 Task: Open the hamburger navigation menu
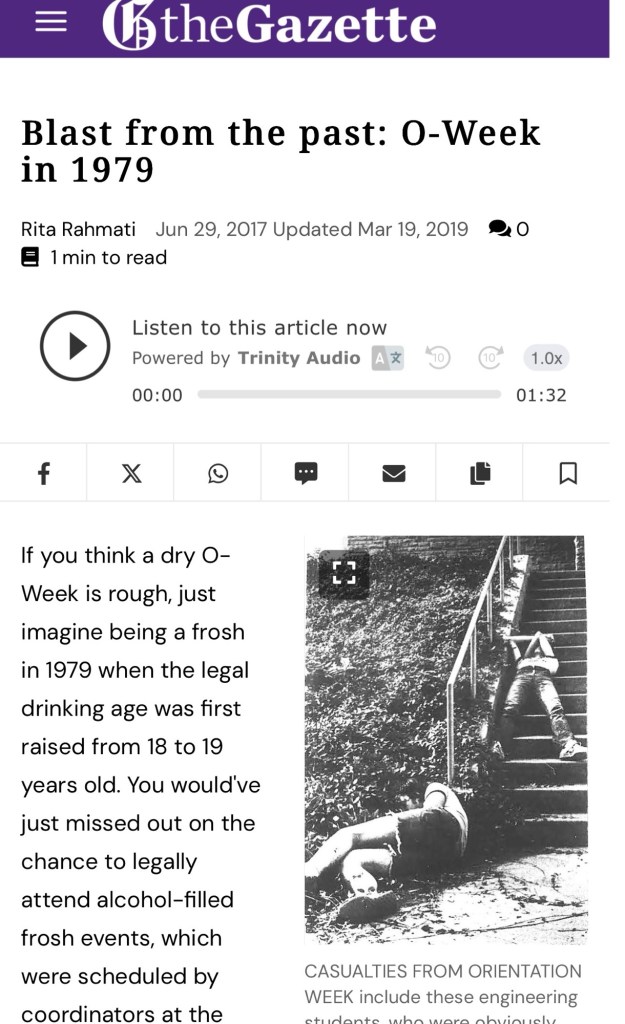(50, 23)
